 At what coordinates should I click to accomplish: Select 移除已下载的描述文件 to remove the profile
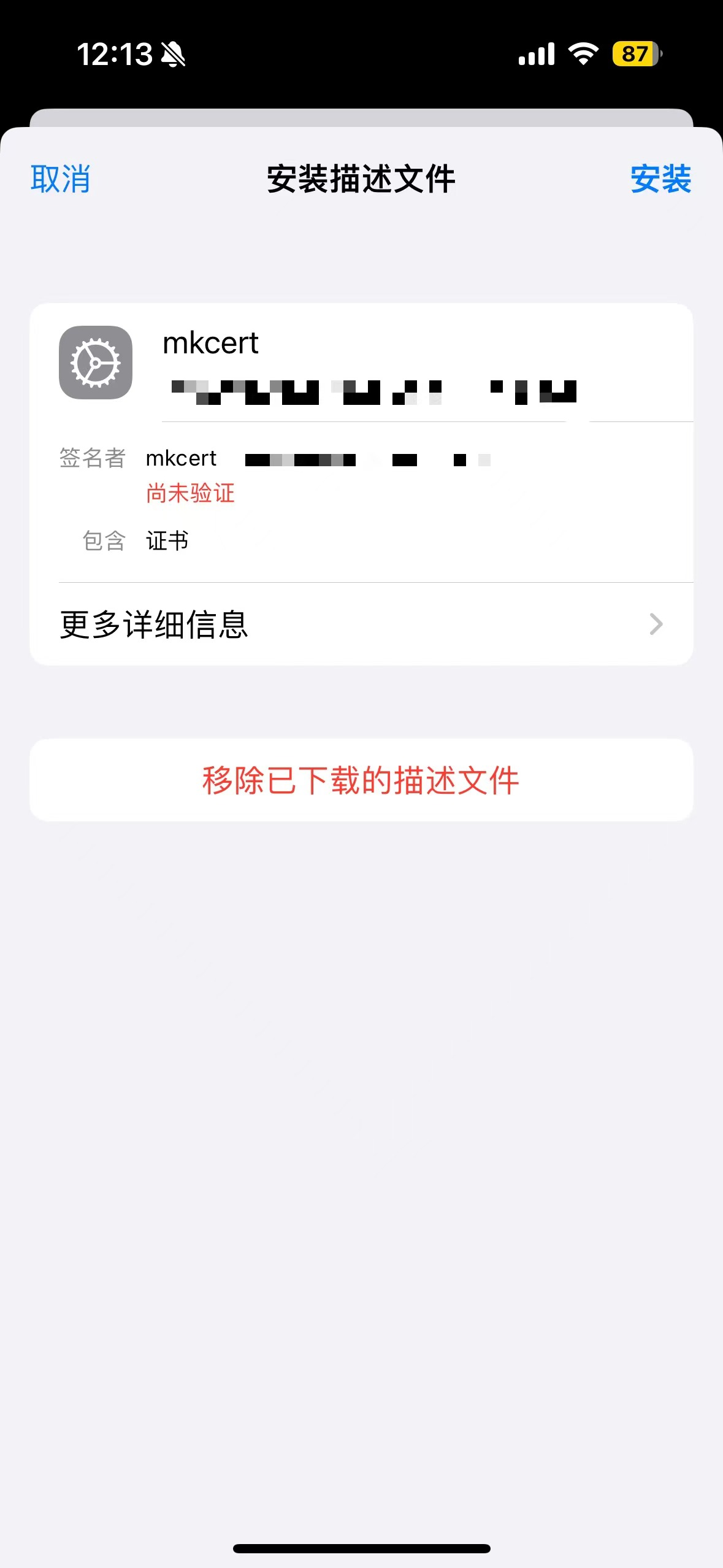point(361,780)
